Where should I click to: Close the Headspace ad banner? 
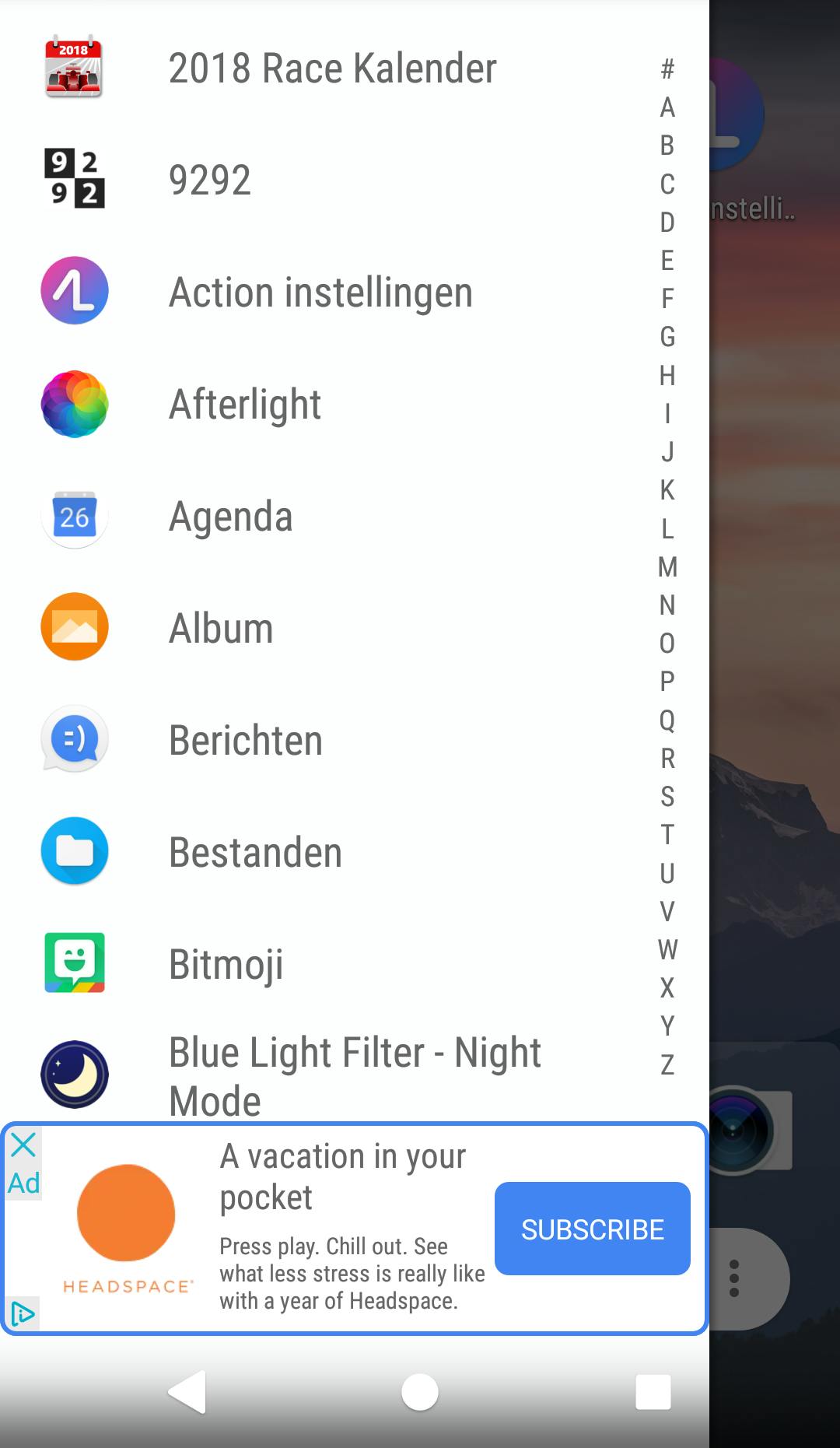click(23, 1145)
